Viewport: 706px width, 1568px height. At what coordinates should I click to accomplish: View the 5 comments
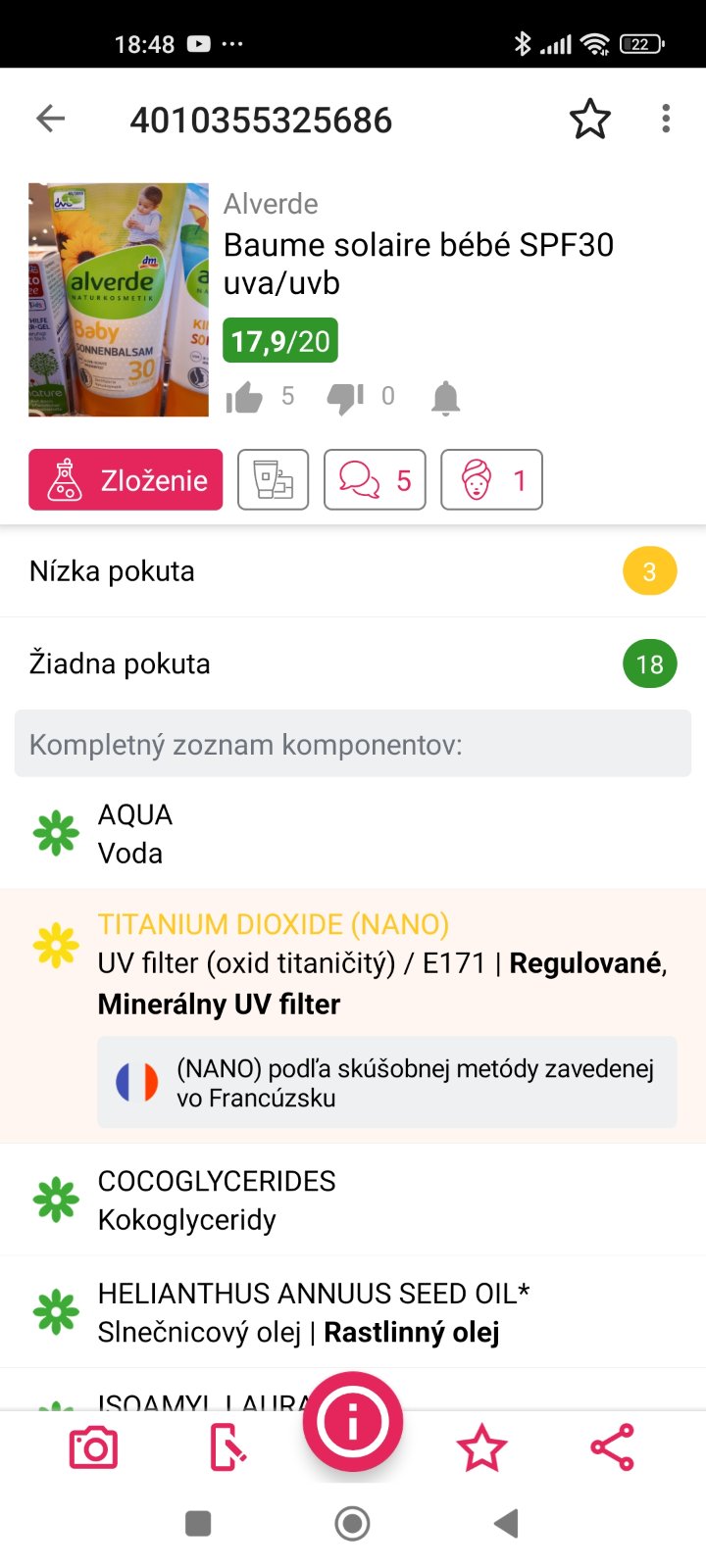(375, 480)
